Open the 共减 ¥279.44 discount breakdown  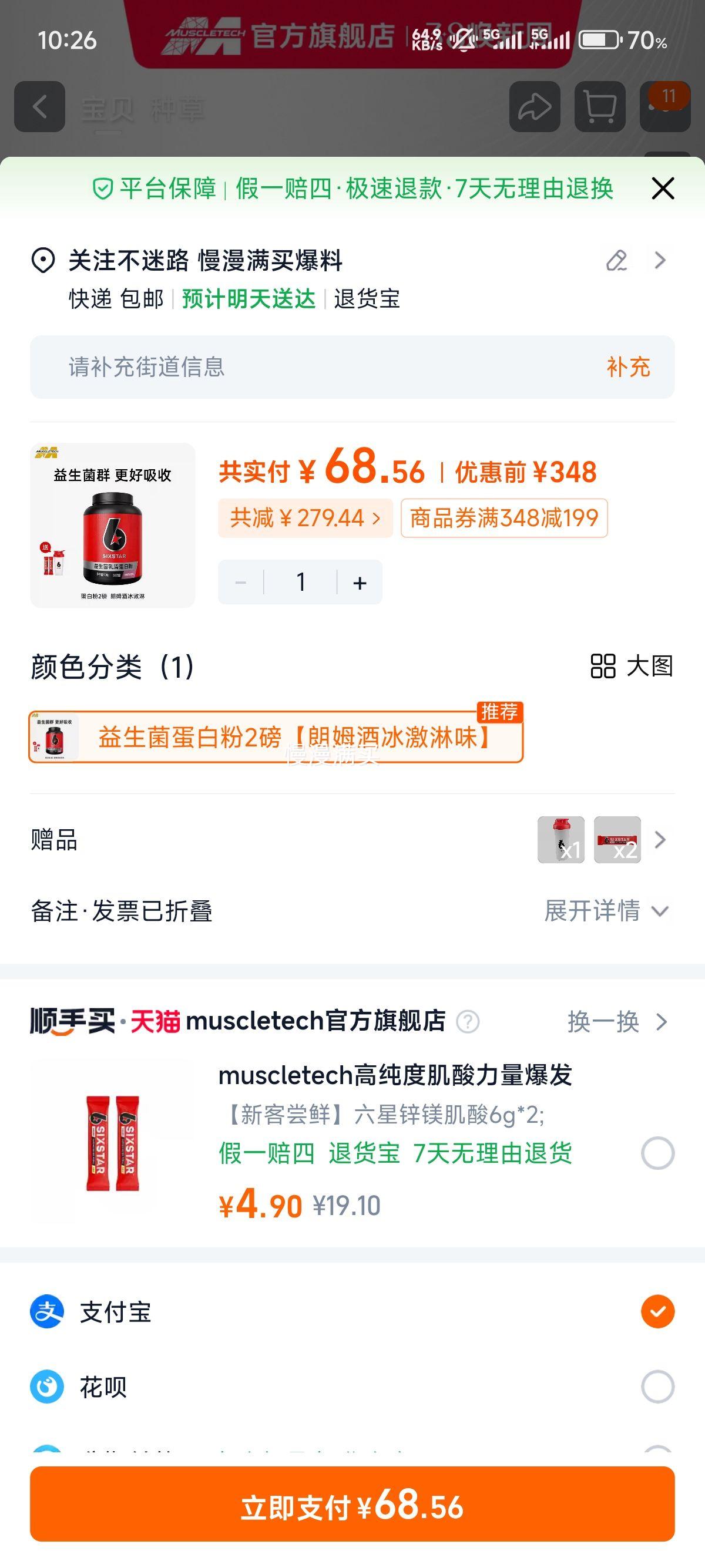303,519
